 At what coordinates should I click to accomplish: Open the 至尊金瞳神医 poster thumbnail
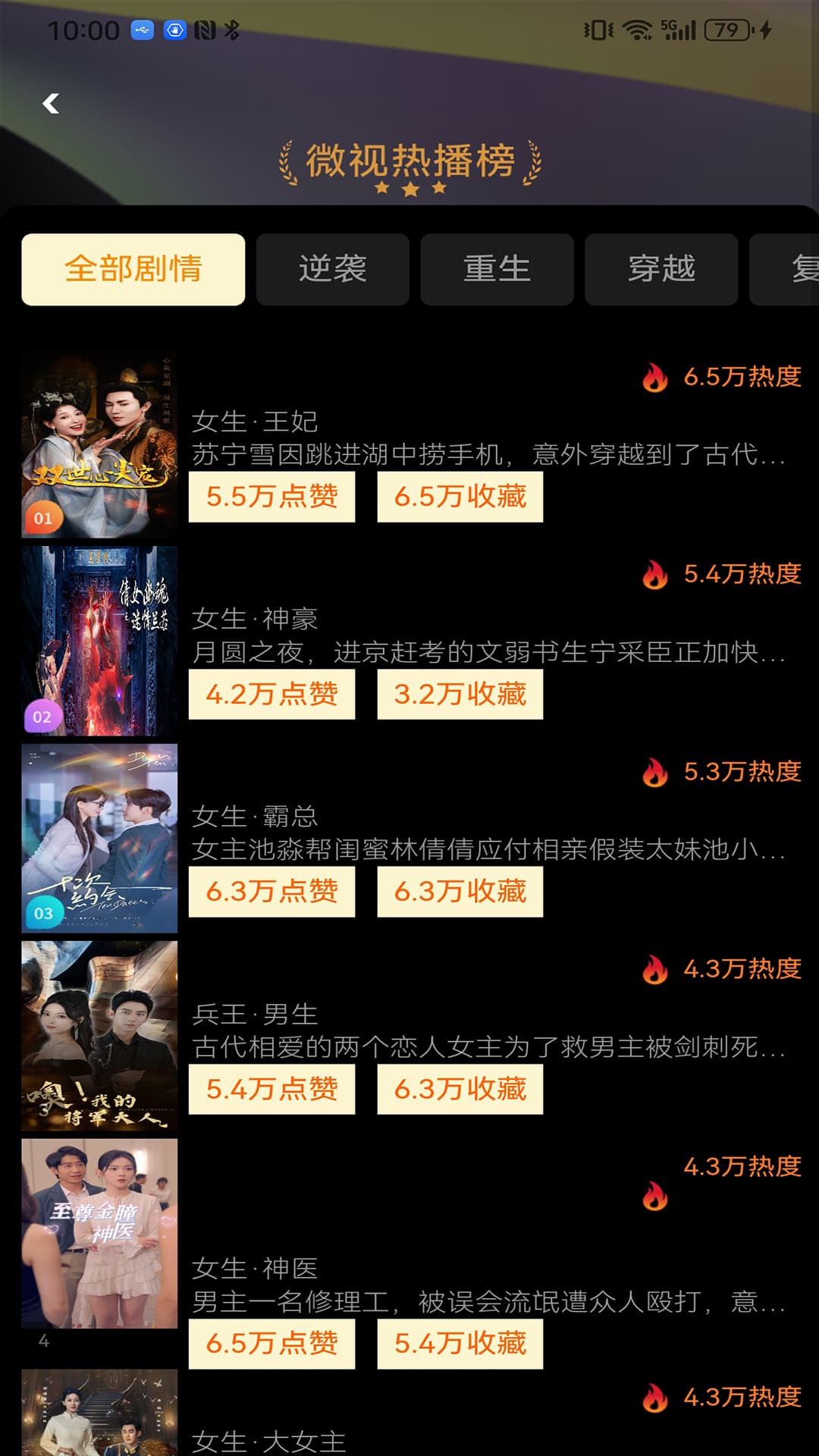pyautogui.click(x=99, y=1232)
